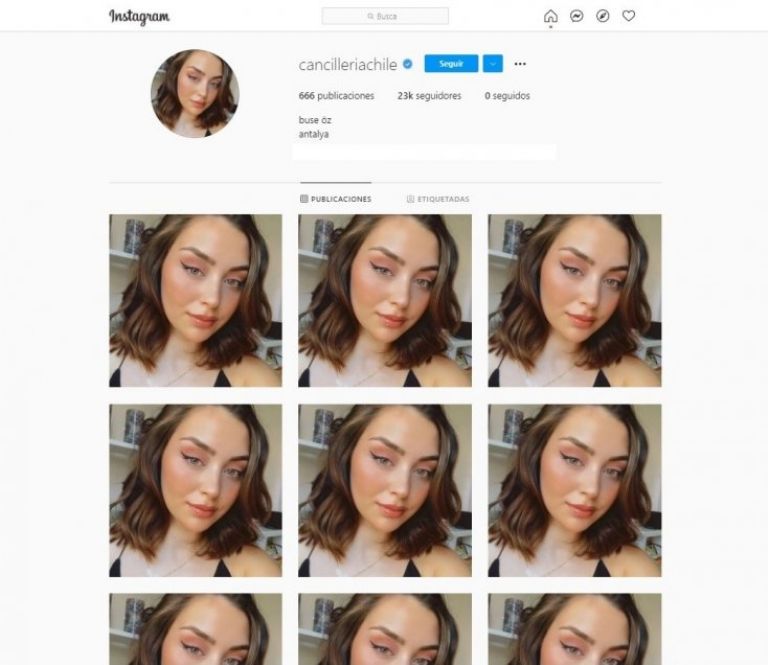This screenshot has height=665, width=768.
Task: View the 0 seguidos list
Action: pyautogui.click(x=507, y=96)
